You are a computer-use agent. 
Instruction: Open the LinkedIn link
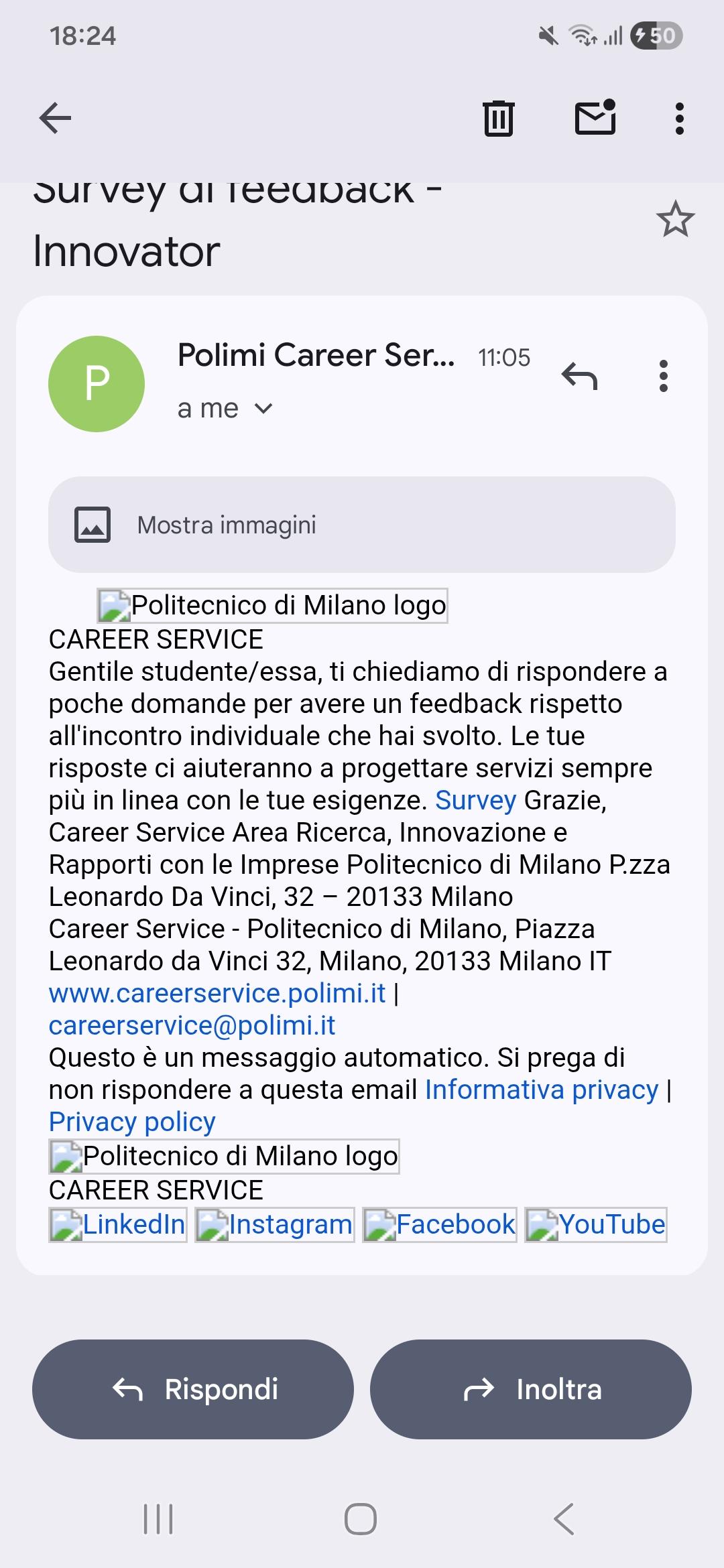[118, 1225]
